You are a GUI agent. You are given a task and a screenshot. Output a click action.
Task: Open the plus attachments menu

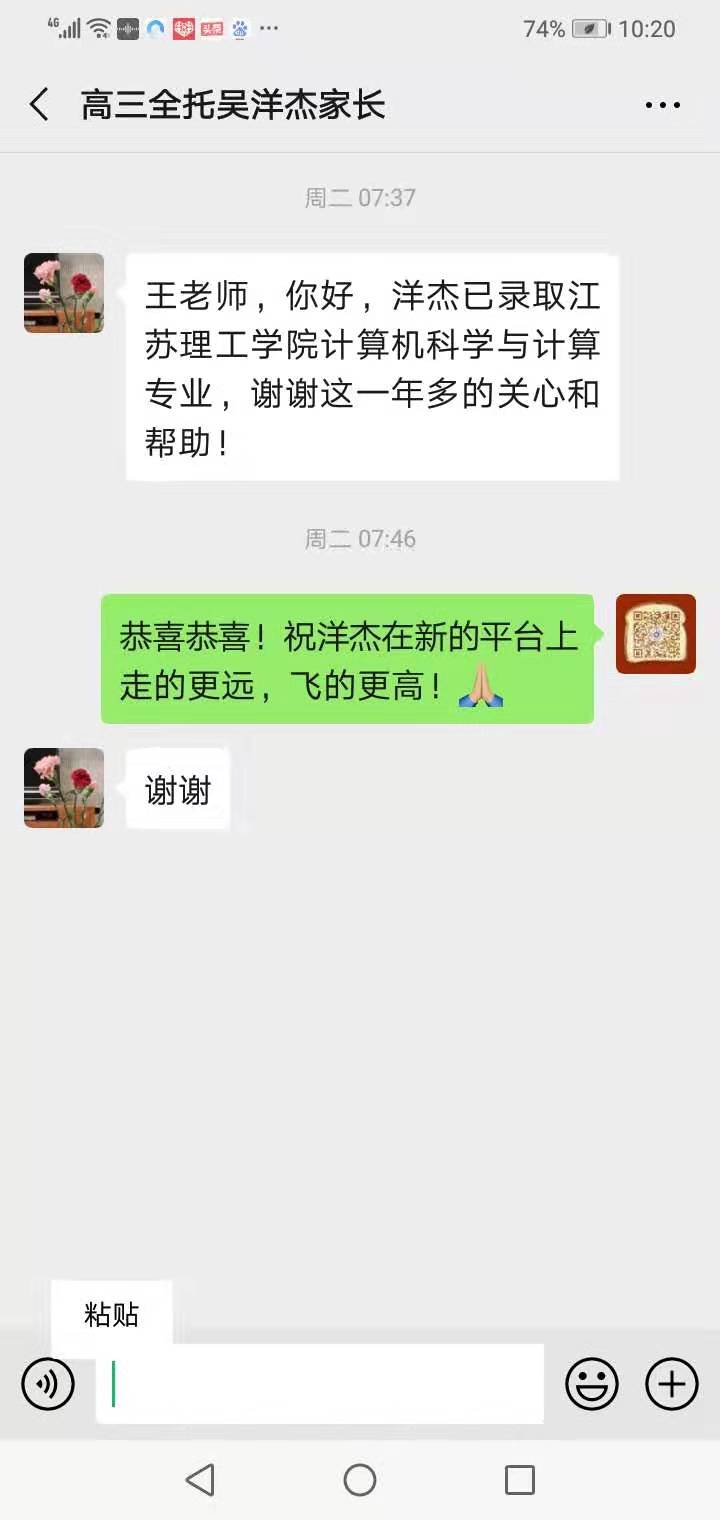[x=671, y=1384]
